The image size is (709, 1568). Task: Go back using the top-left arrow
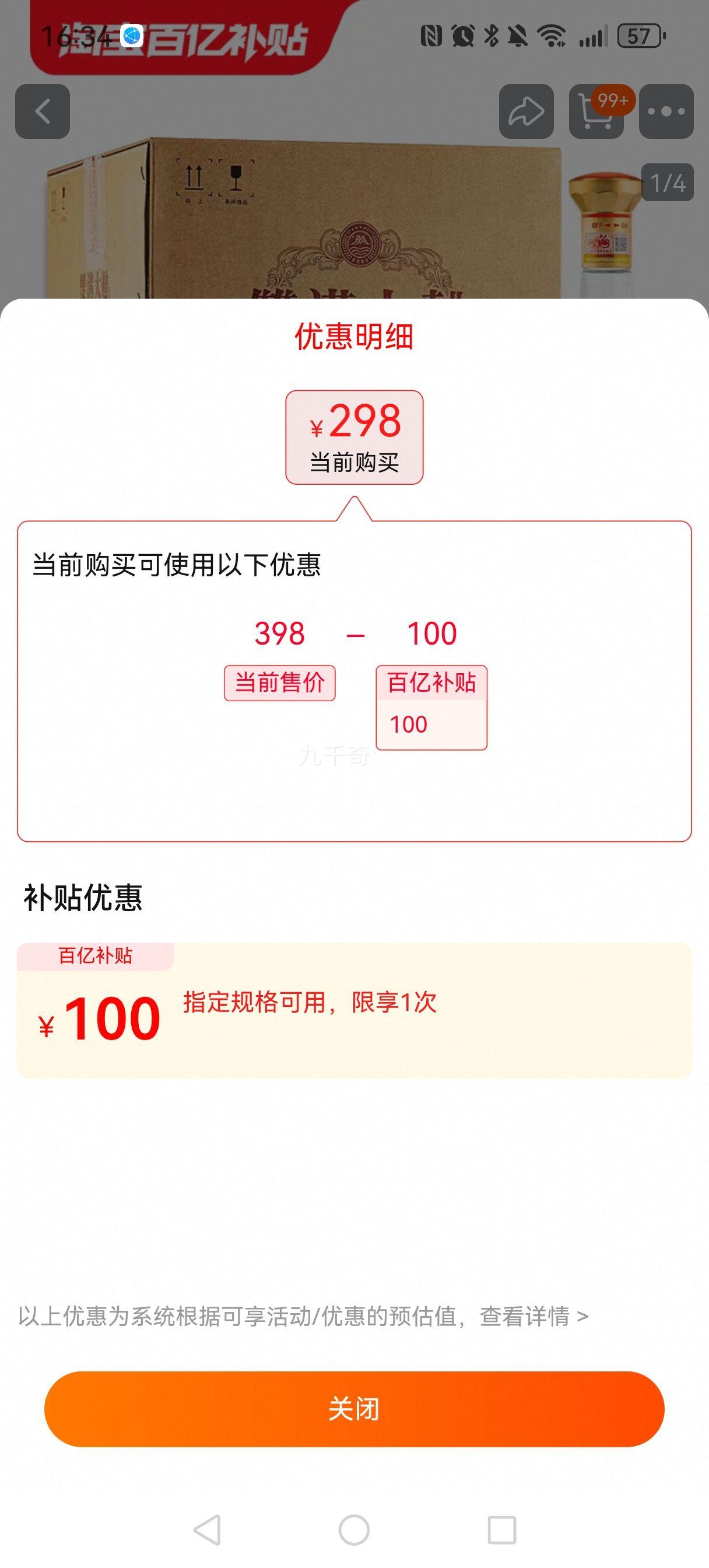43,111
